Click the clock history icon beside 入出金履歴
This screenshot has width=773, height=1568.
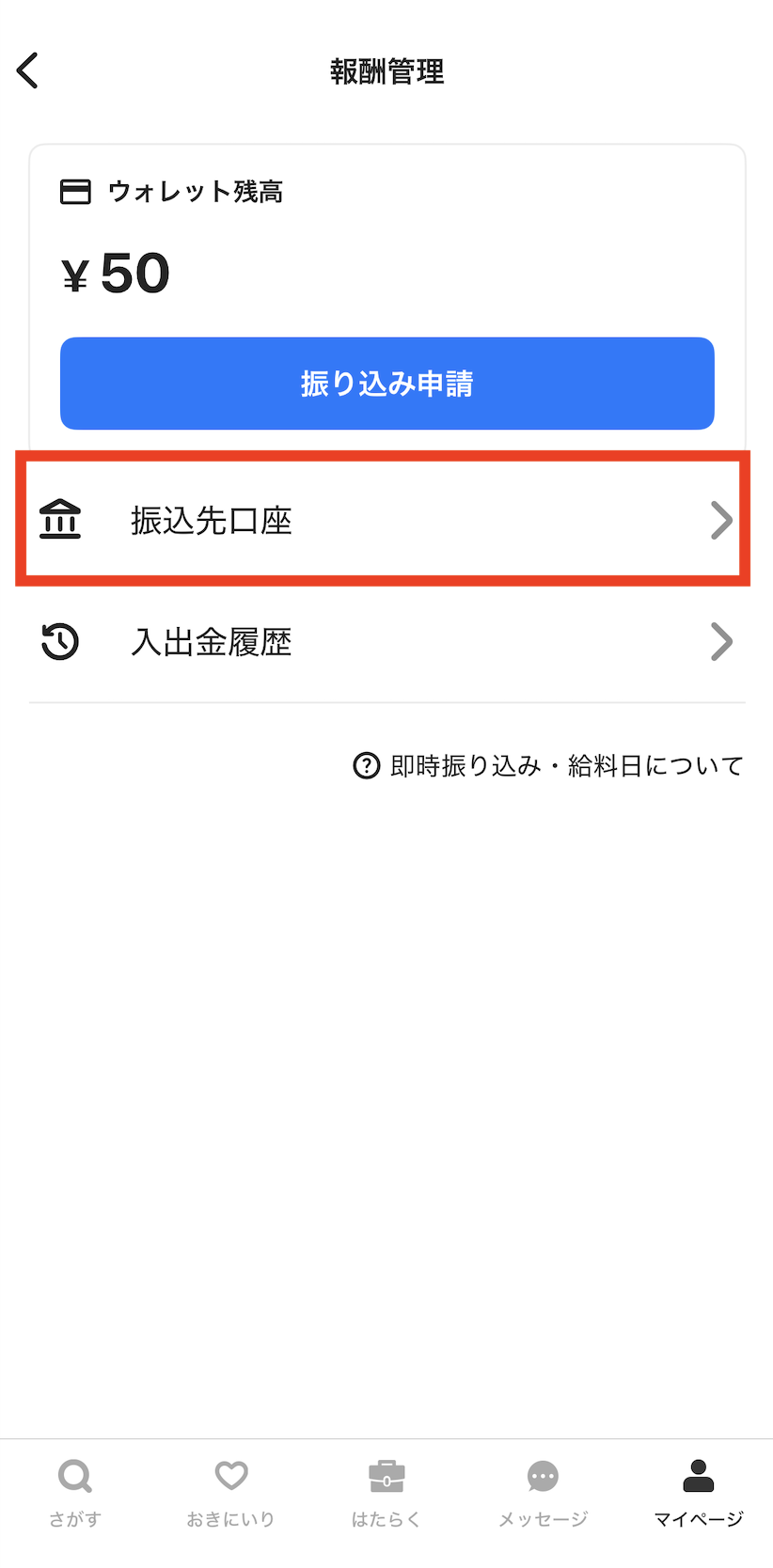(59, 642)
